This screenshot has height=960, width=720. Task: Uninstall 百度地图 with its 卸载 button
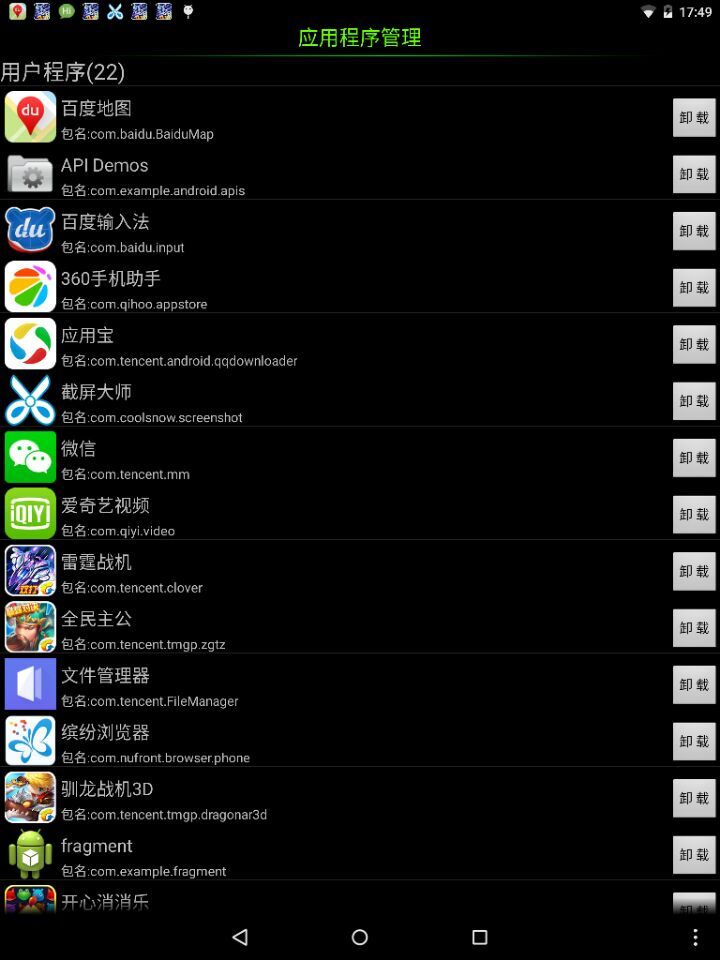(694, 117)
